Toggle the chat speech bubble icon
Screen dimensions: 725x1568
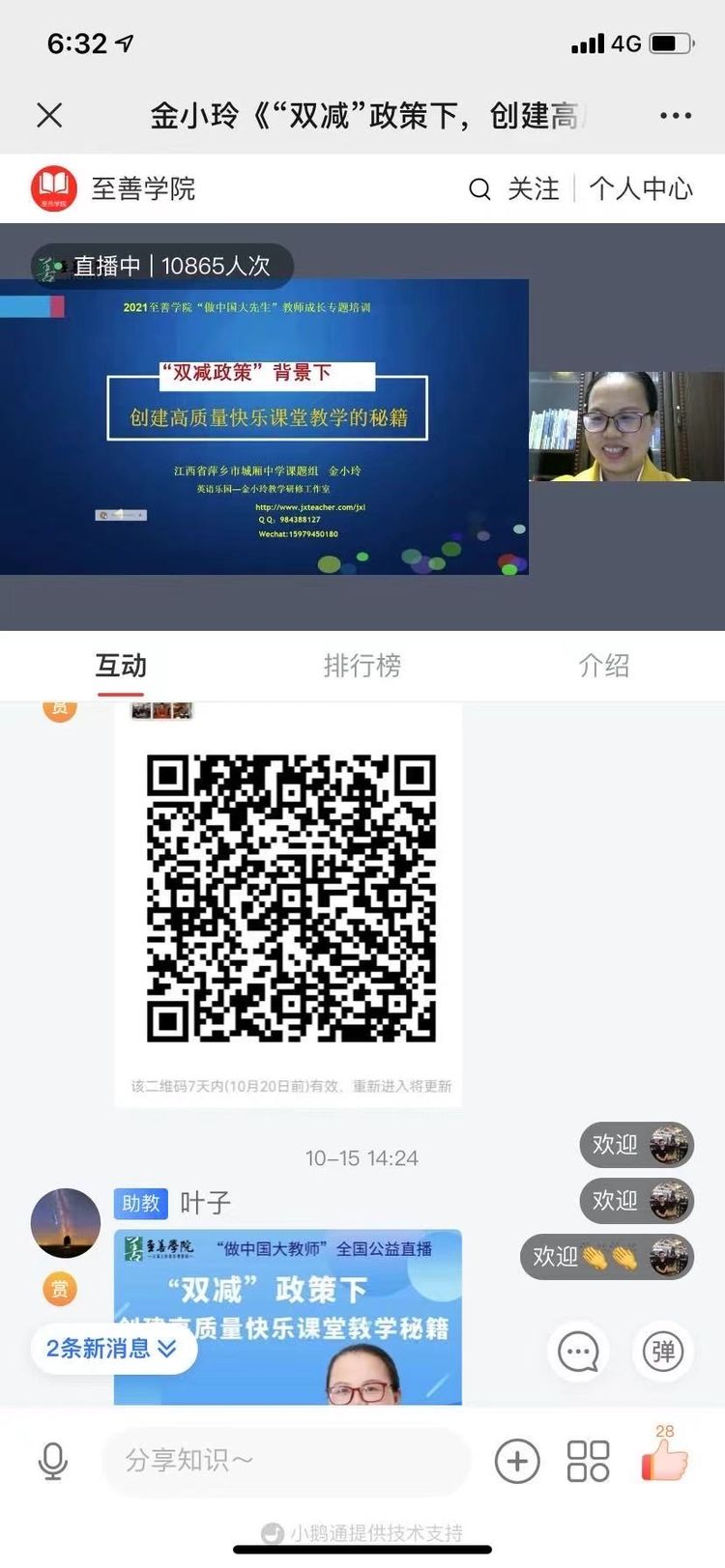tap(577, 1353)
